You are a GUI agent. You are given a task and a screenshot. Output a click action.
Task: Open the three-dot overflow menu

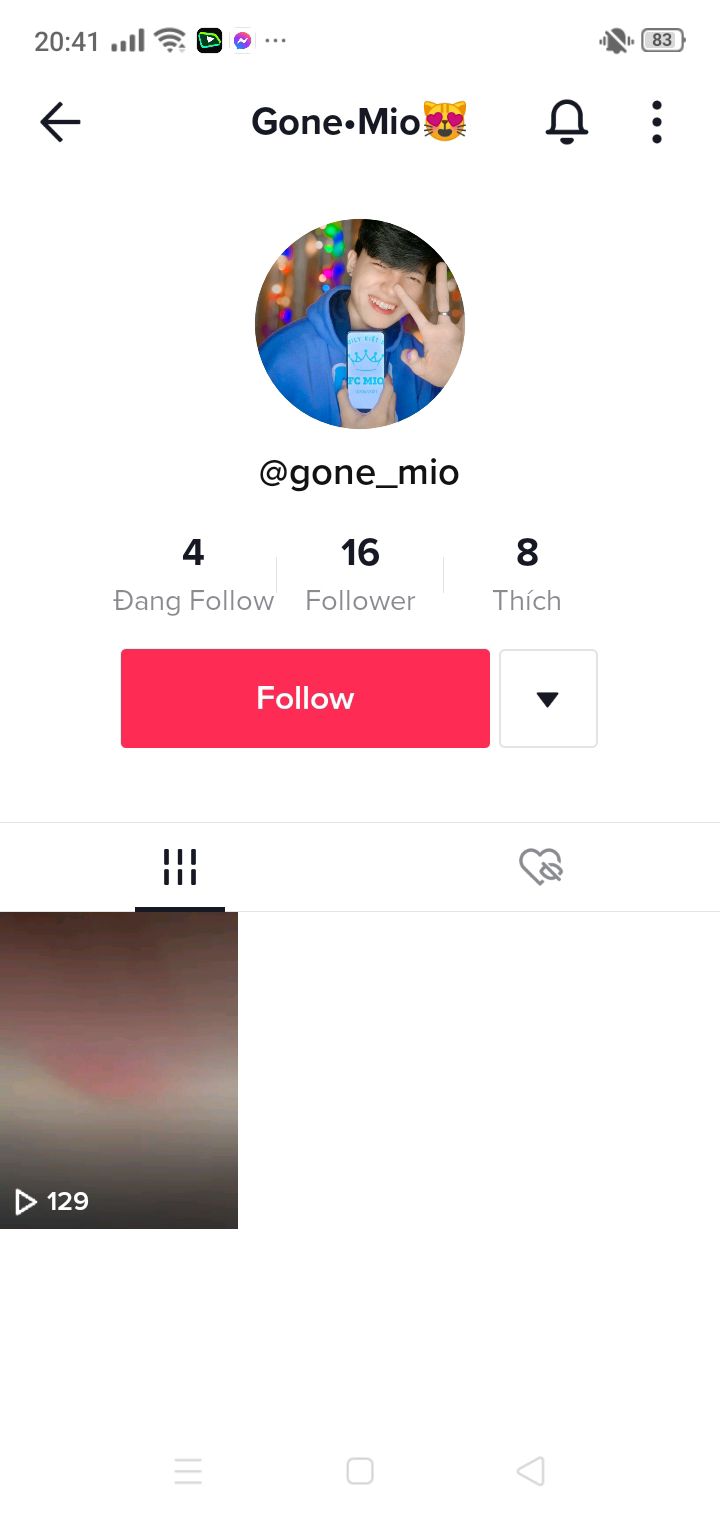656,122
